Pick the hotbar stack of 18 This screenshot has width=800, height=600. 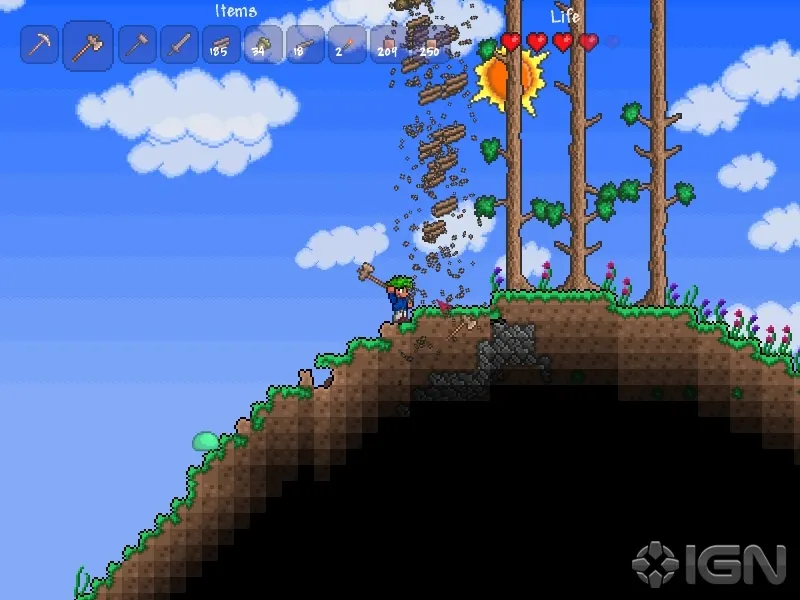(x=304, y=45)
